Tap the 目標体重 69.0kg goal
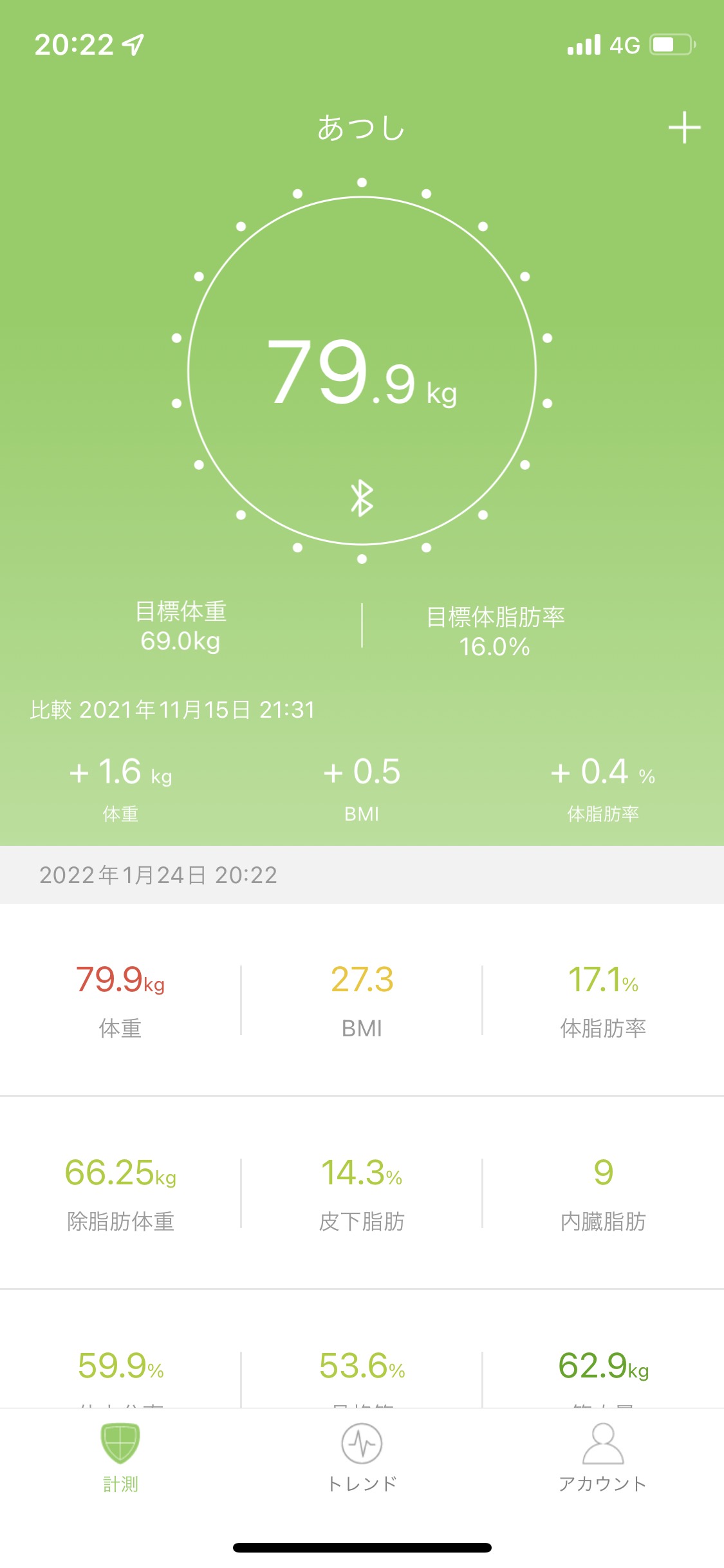The image size is (724, 1568). pos(181,626)
